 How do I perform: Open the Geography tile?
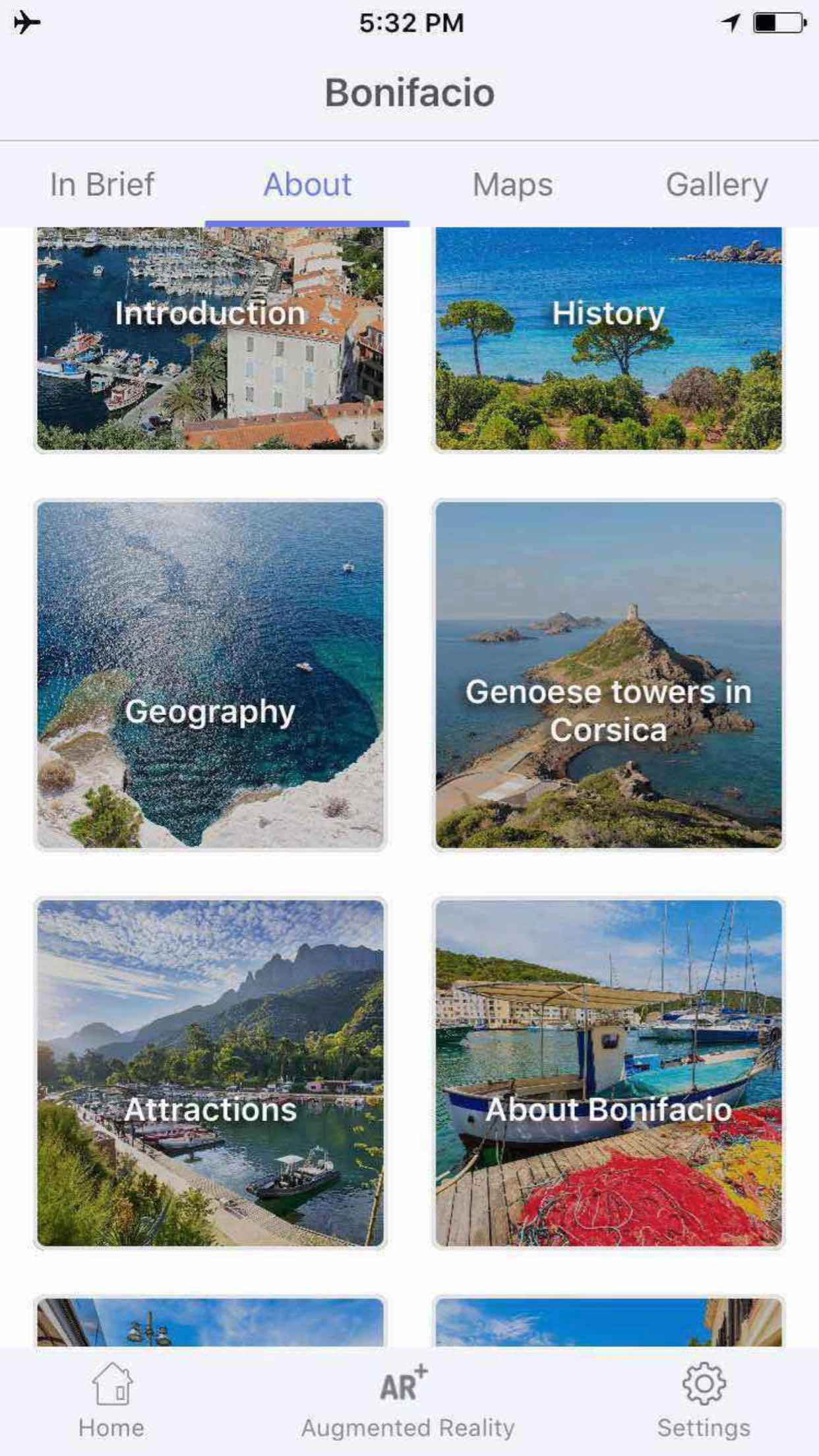pos(210,675)
